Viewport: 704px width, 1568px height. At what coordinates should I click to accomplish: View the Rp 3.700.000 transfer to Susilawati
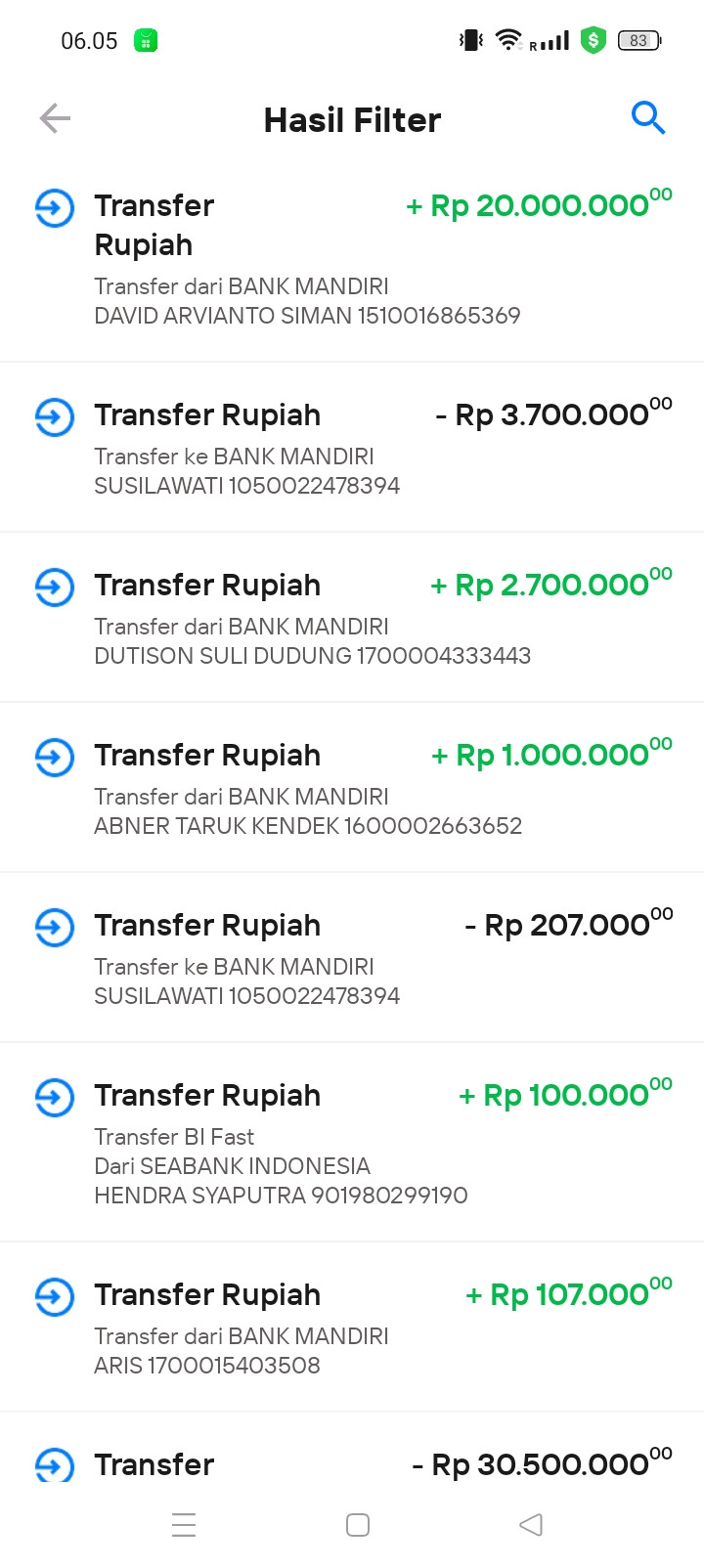[352, 448]
